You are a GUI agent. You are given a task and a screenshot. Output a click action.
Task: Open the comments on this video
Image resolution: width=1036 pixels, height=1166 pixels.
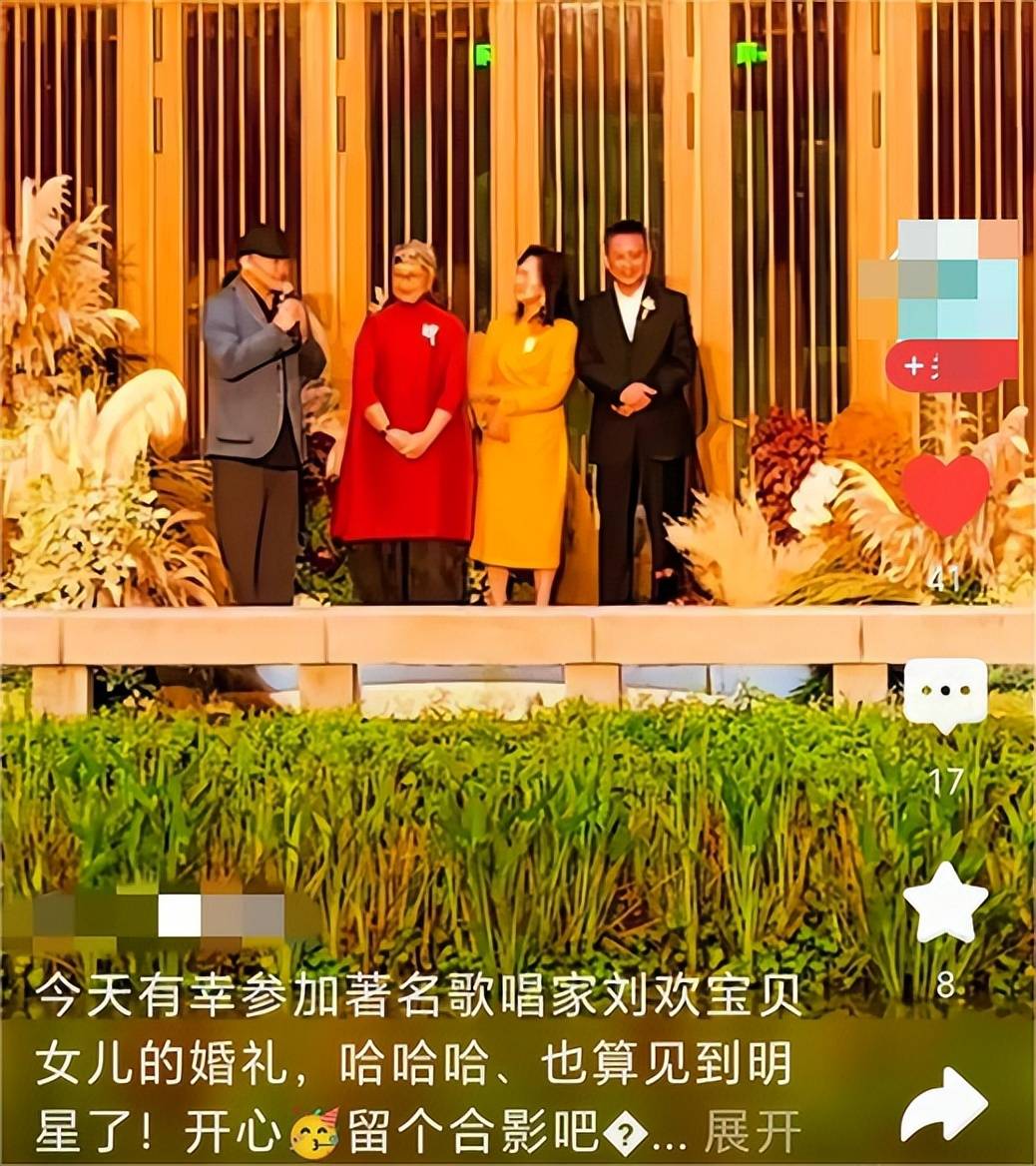pos(944,694)
